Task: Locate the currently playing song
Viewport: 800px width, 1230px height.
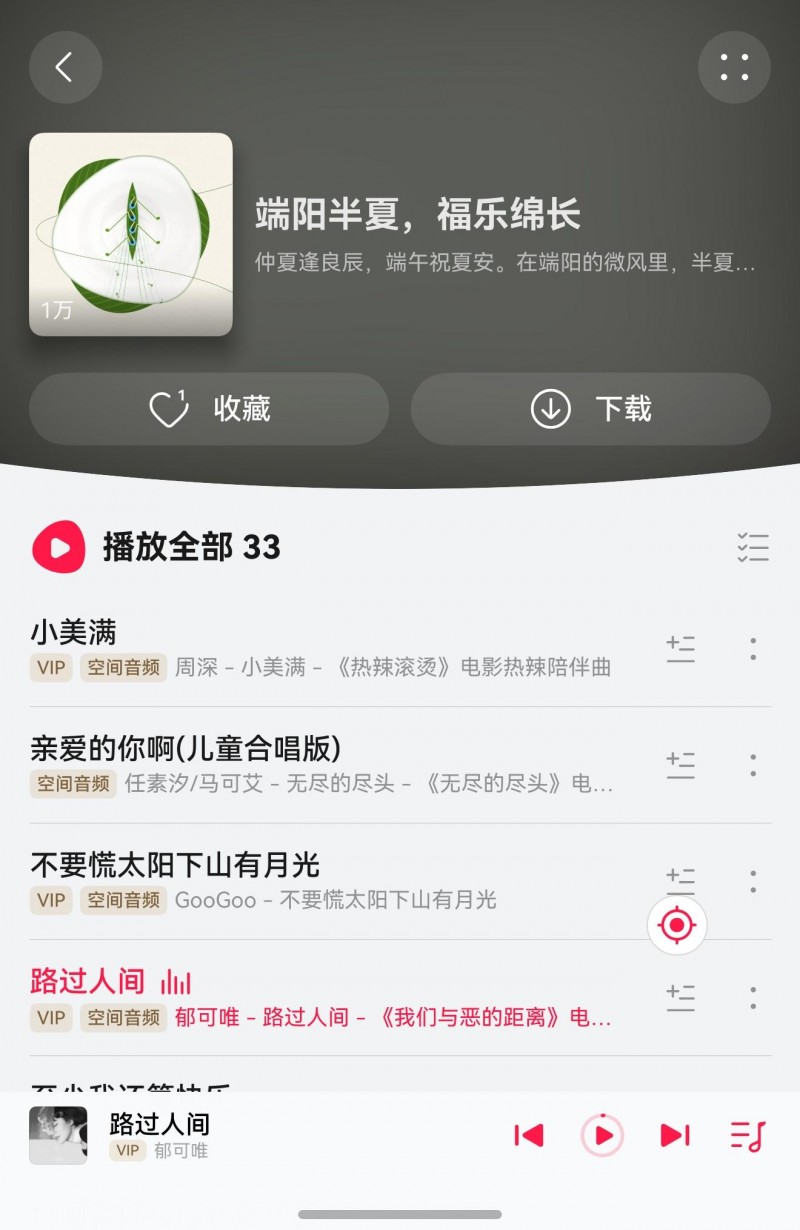Action: [677, 926]
